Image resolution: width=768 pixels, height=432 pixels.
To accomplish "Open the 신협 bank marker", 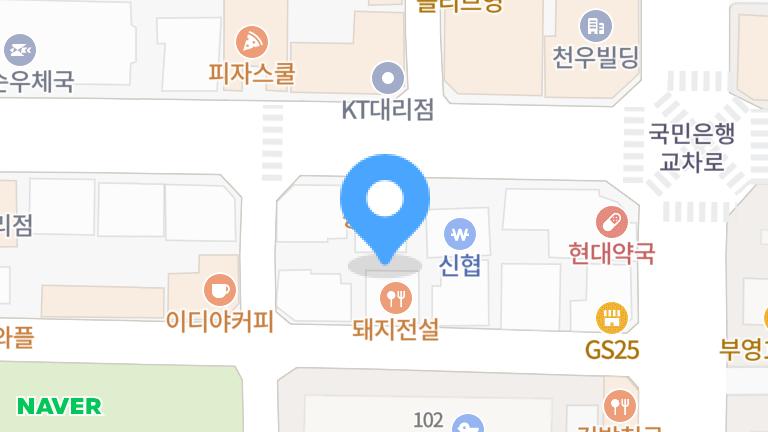I will click(x=460, y=235).
